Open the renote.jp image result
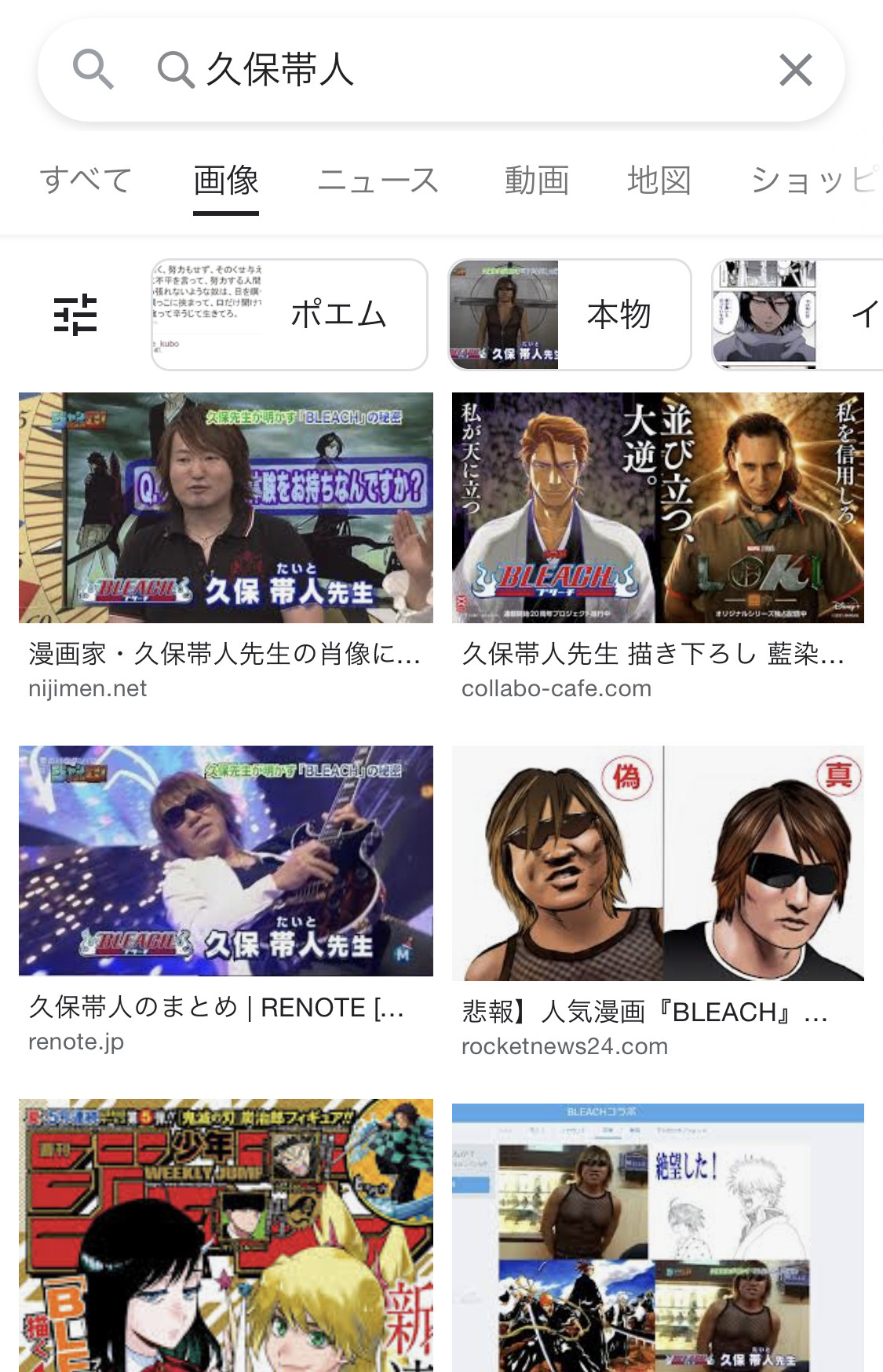 pyautogui.click(x=226, y=861)
